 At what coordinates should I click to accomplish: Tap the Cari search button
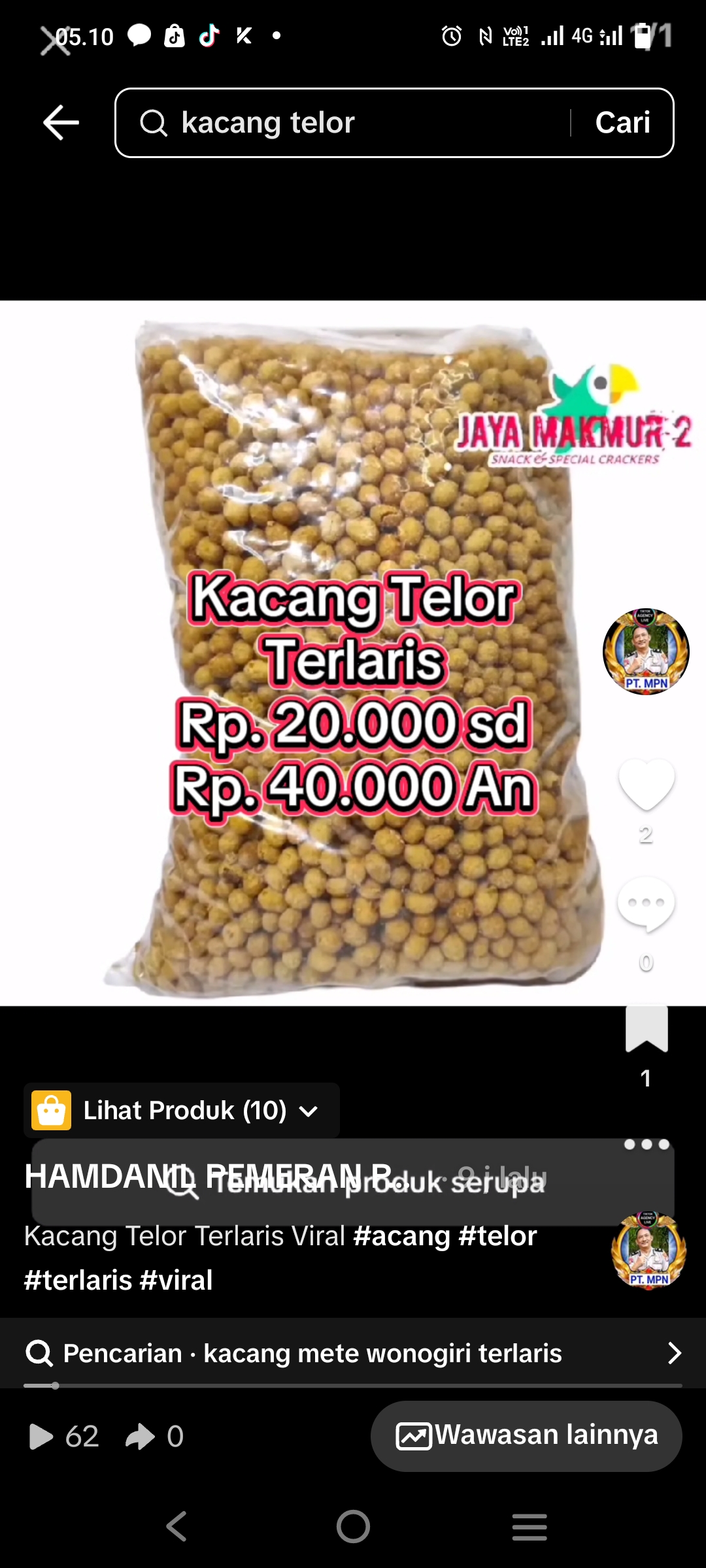coord(622,123)
